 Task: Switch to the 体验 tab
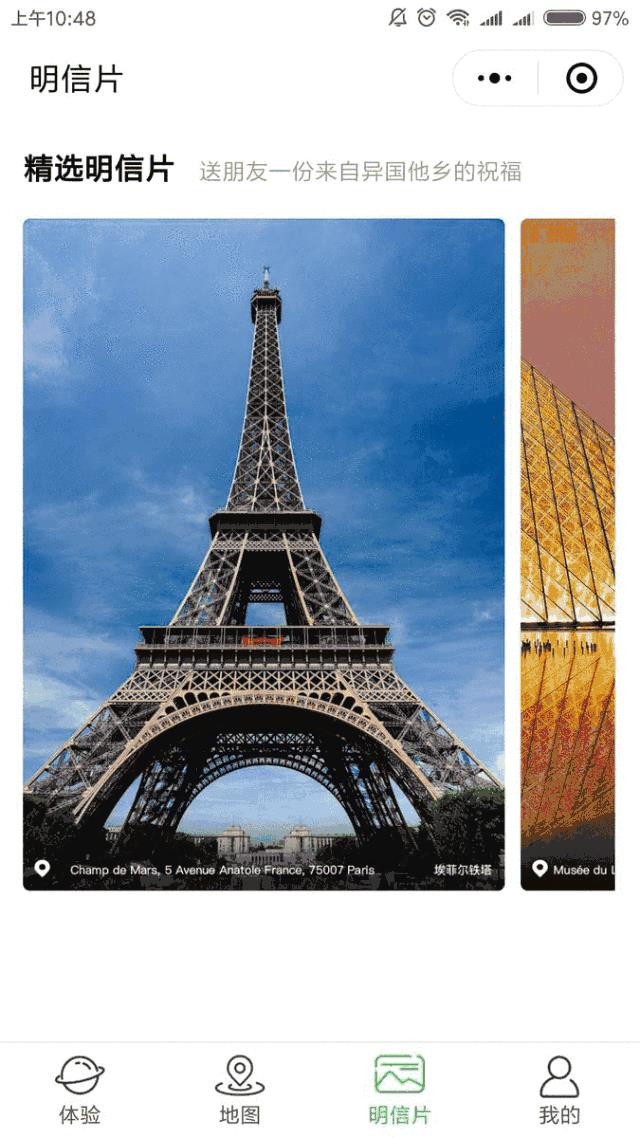tap(80, 1090)
